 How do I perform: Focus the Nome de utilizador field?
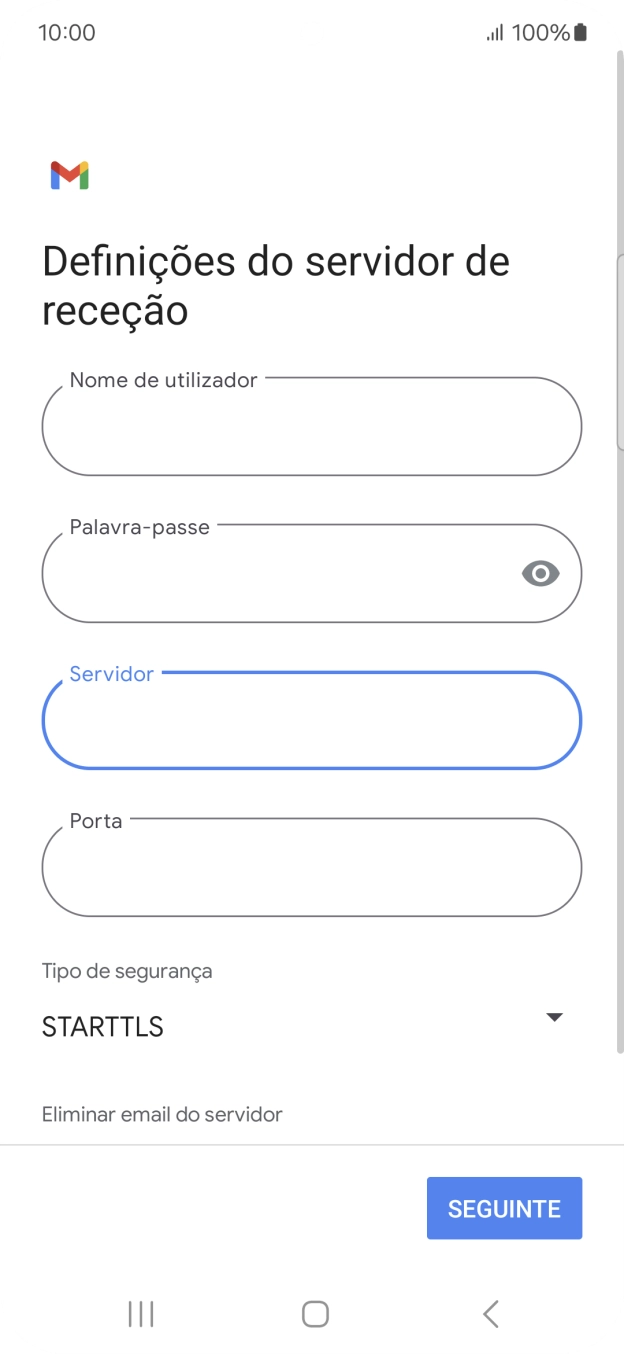(x=311, y=427)
